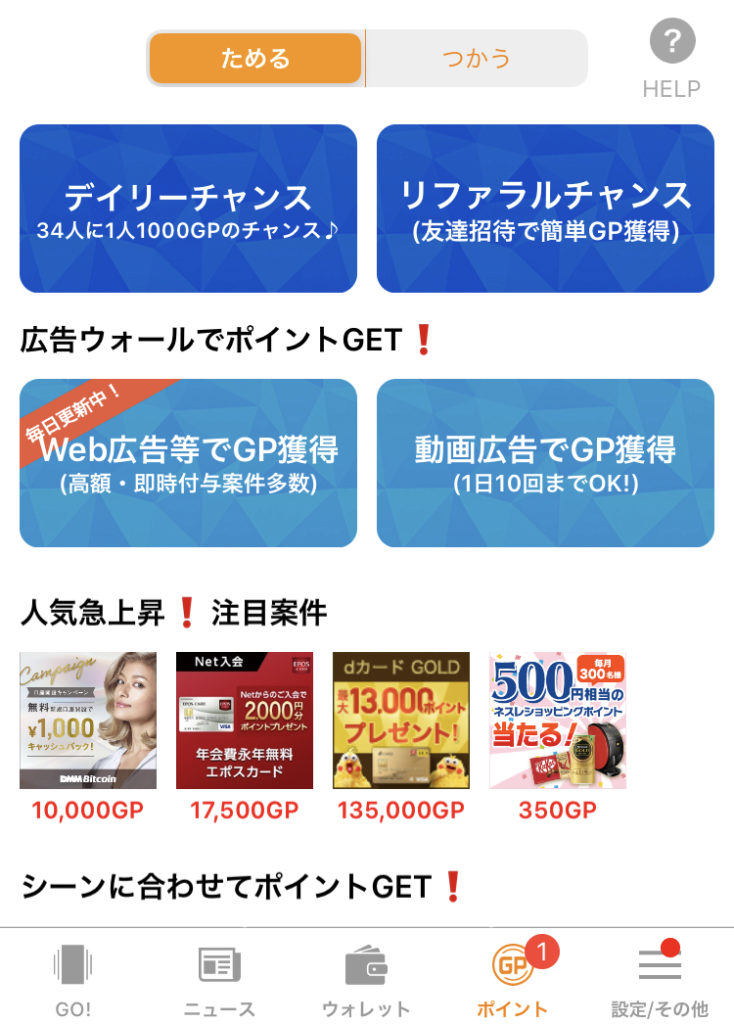Viewport: 734px width, 1024px height.
Task: Select the ポイント tab
Action: click(512, 979)
